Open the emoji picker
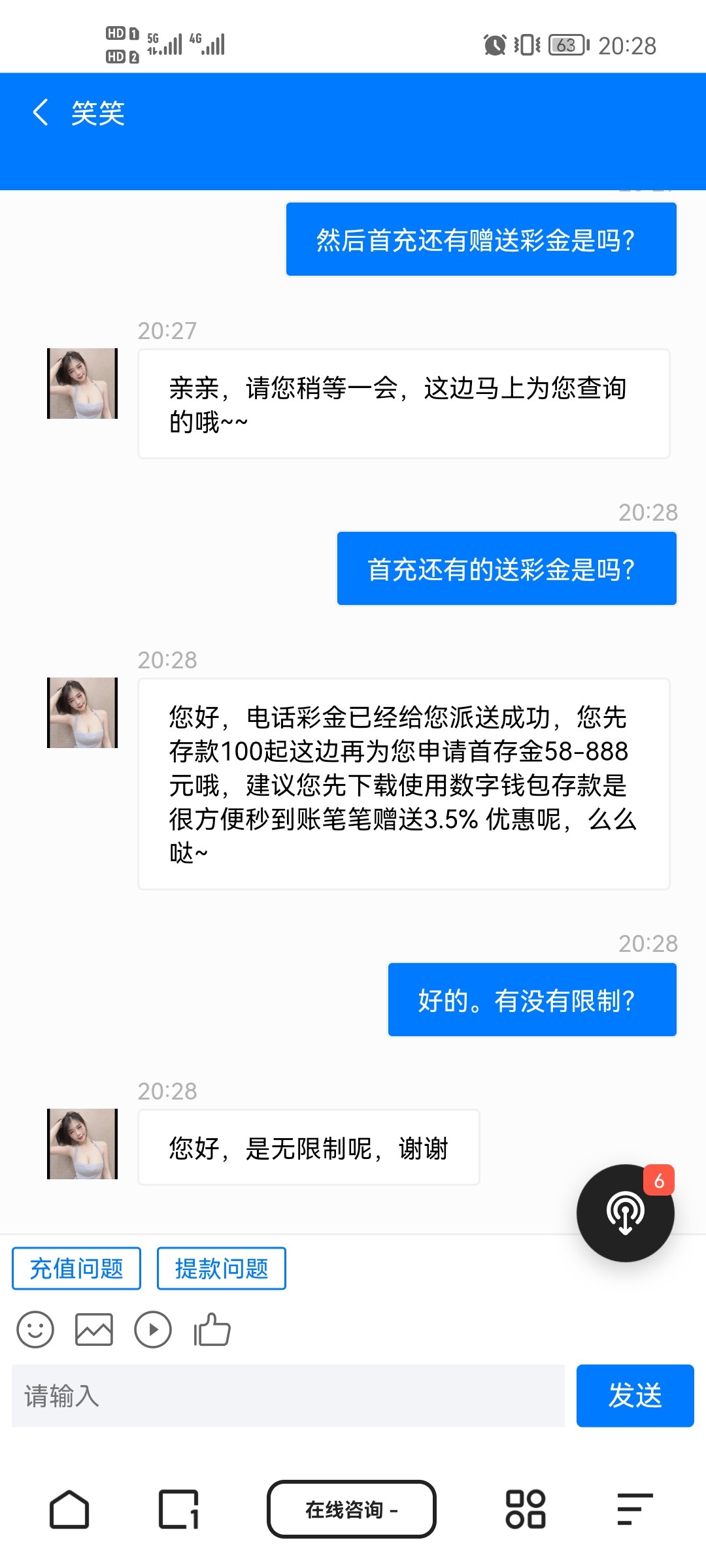The width and height of the screenshot is (706, 1568). point(35,1330)
